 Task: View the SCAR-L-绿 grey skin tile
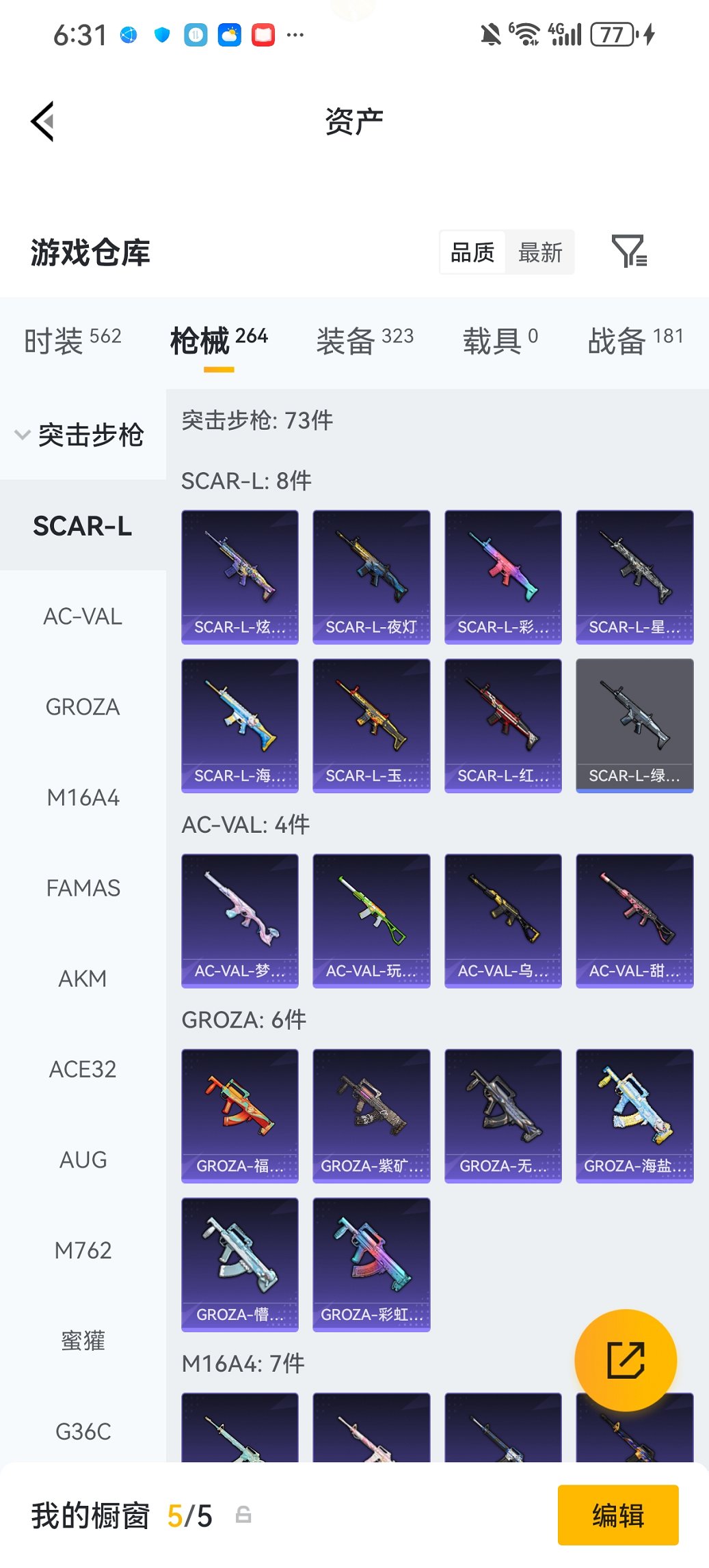[x=634, y=725]
